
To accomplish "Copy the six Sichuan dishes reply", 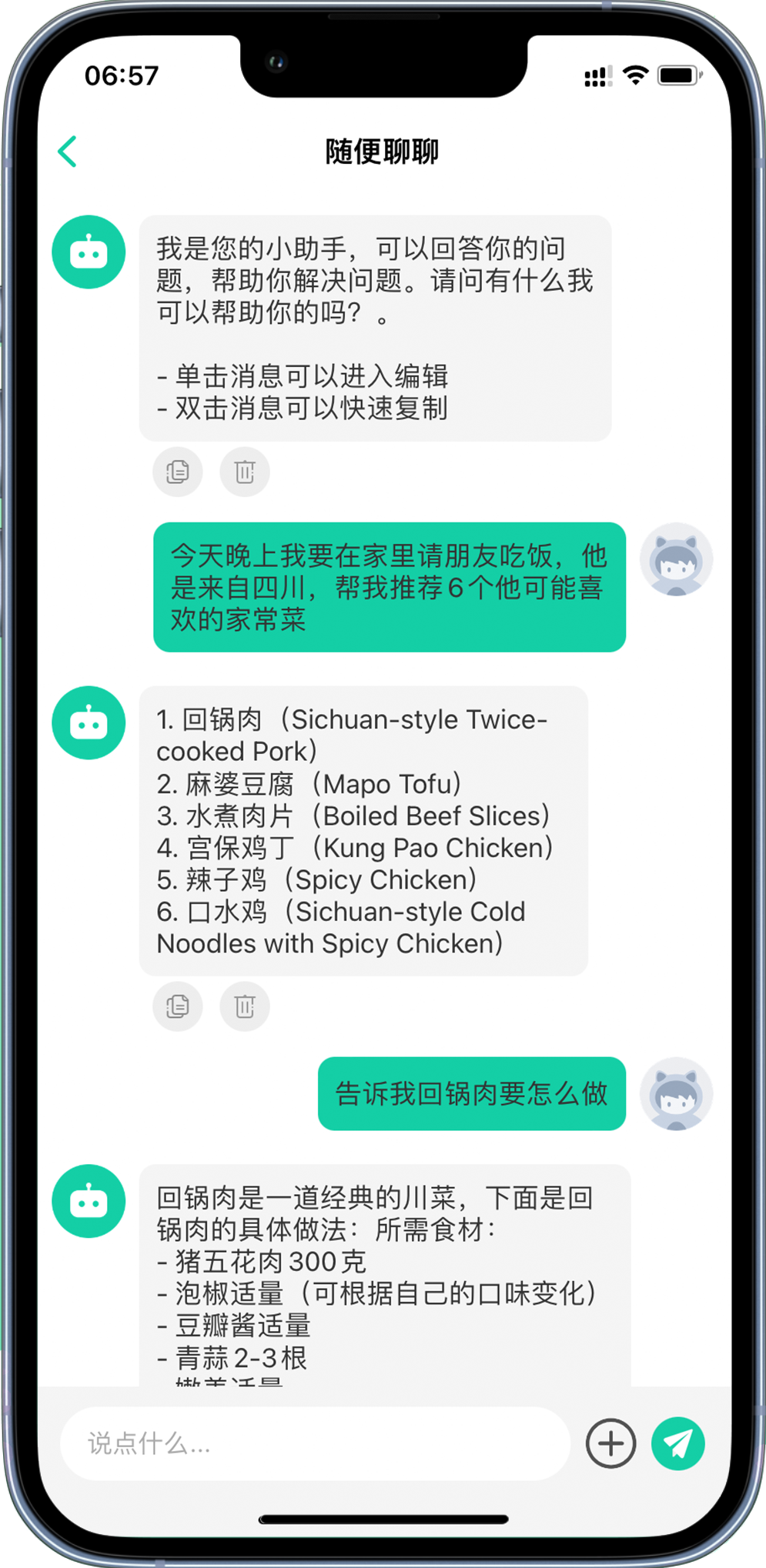I will click(x=178, y=1006).
